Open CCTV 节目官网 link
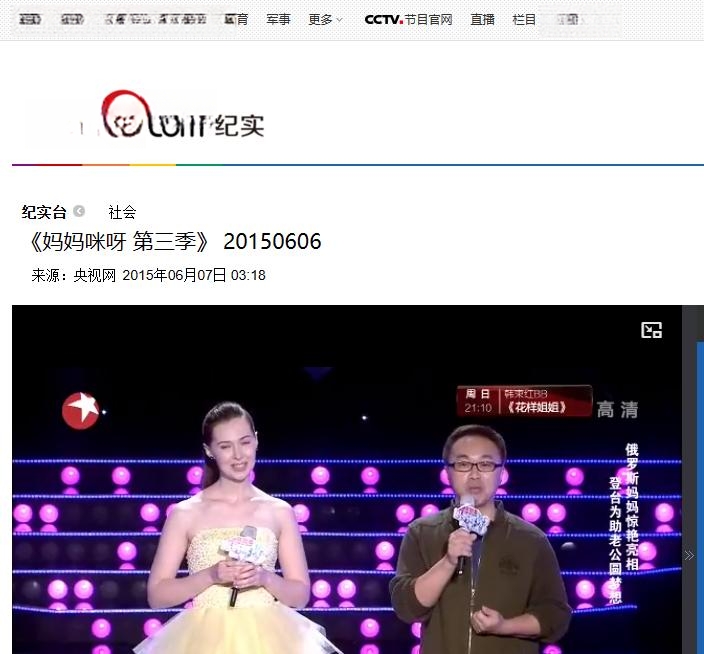 pyautogui.click(x=408, y=19)
